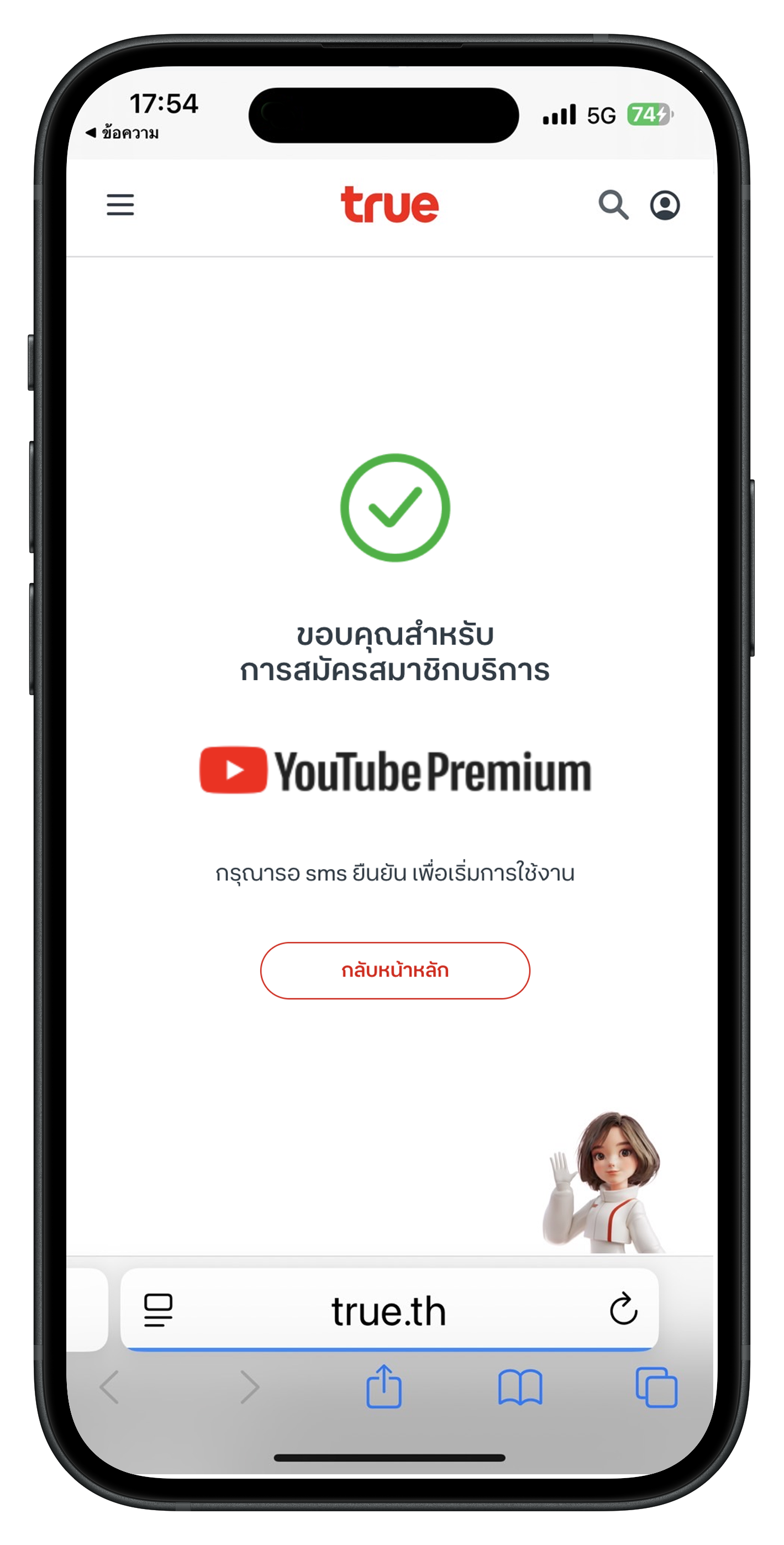
Task: Return to the main page with กลับหน้าหลัก
Action: [x=394, y=970]
